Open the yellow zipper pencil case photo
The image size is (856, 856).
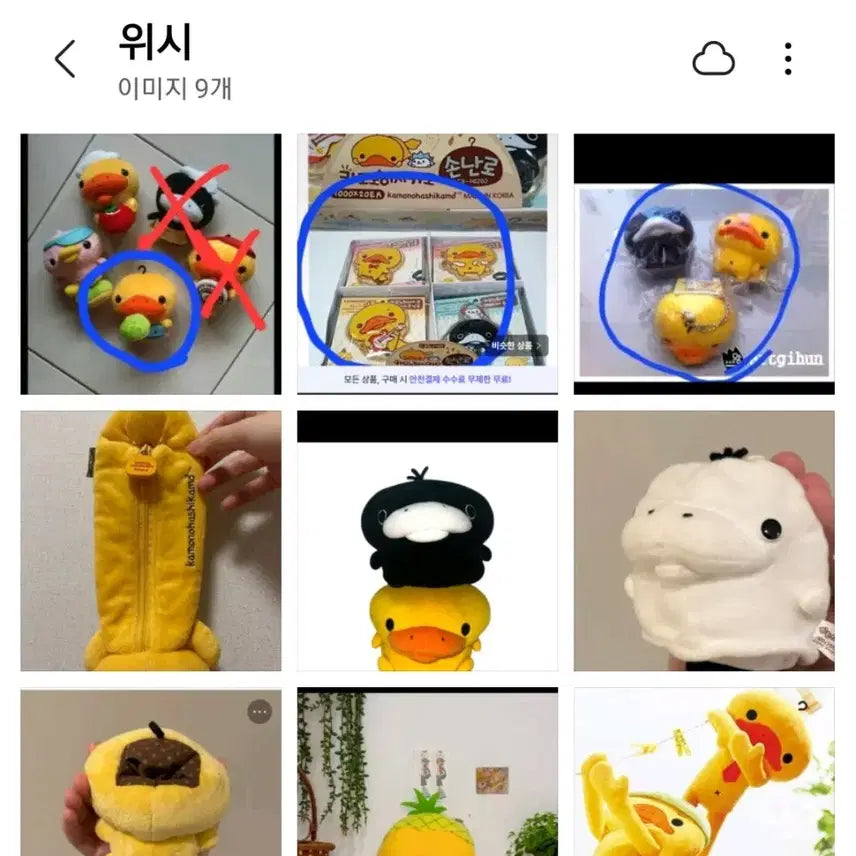(151, 540)
